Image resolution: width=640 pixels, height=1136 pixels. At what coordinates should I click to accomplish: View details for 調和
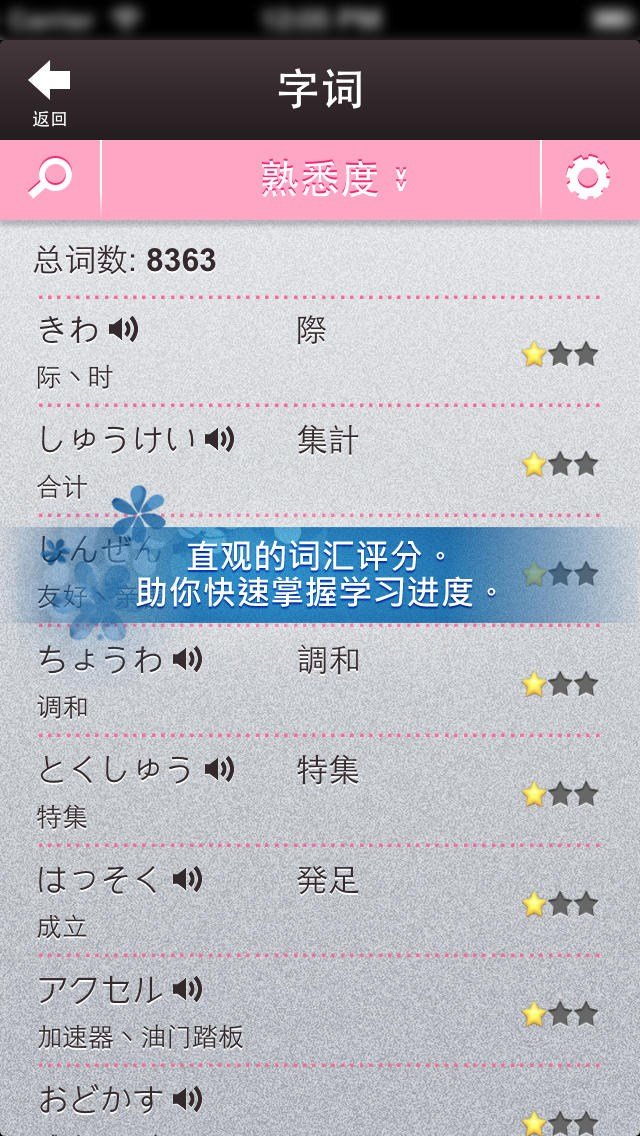click(x=328, y=660)
